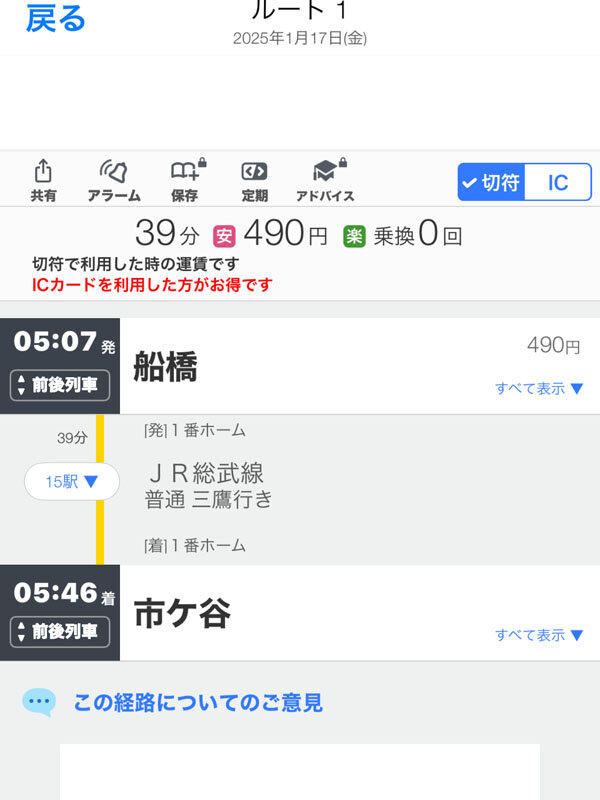Save the route using 保存
This screenshot has height=800, width=600.
point(185,181)
